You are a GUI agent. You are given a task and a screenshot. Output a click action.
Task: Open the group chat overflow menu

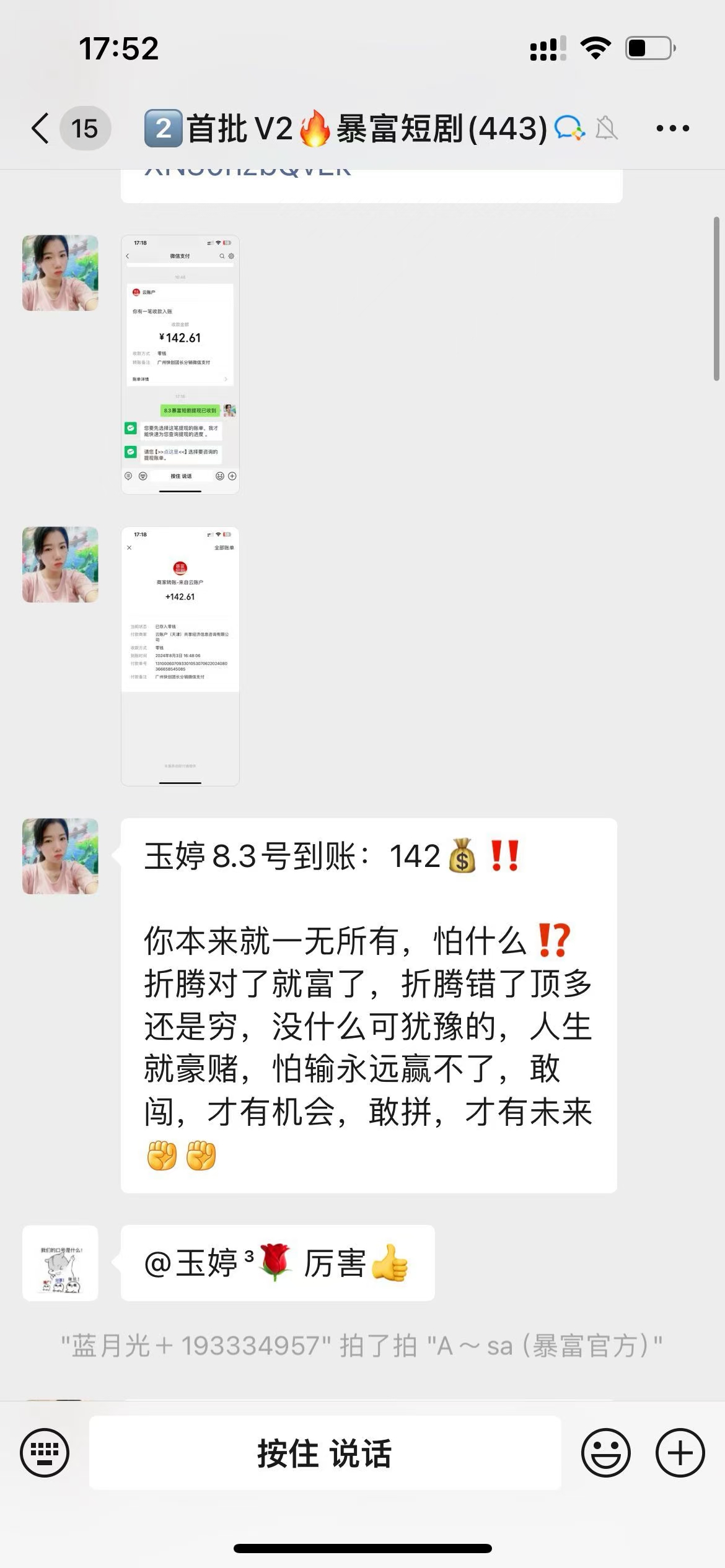[x=672, y=128]
